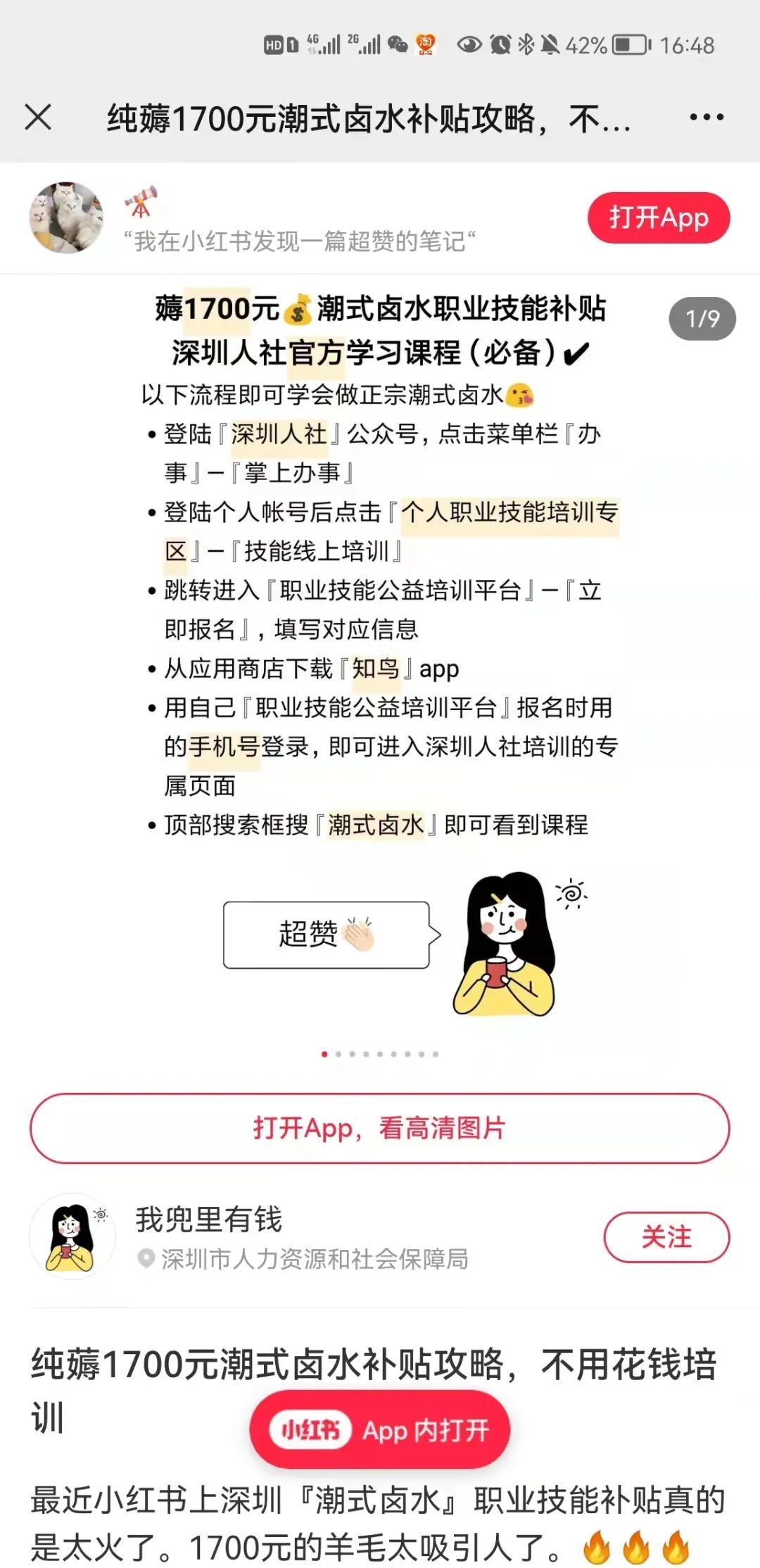The image size is (760, 1568).
Task: Select the image carousel page dots
Action: click(380, 1054)
